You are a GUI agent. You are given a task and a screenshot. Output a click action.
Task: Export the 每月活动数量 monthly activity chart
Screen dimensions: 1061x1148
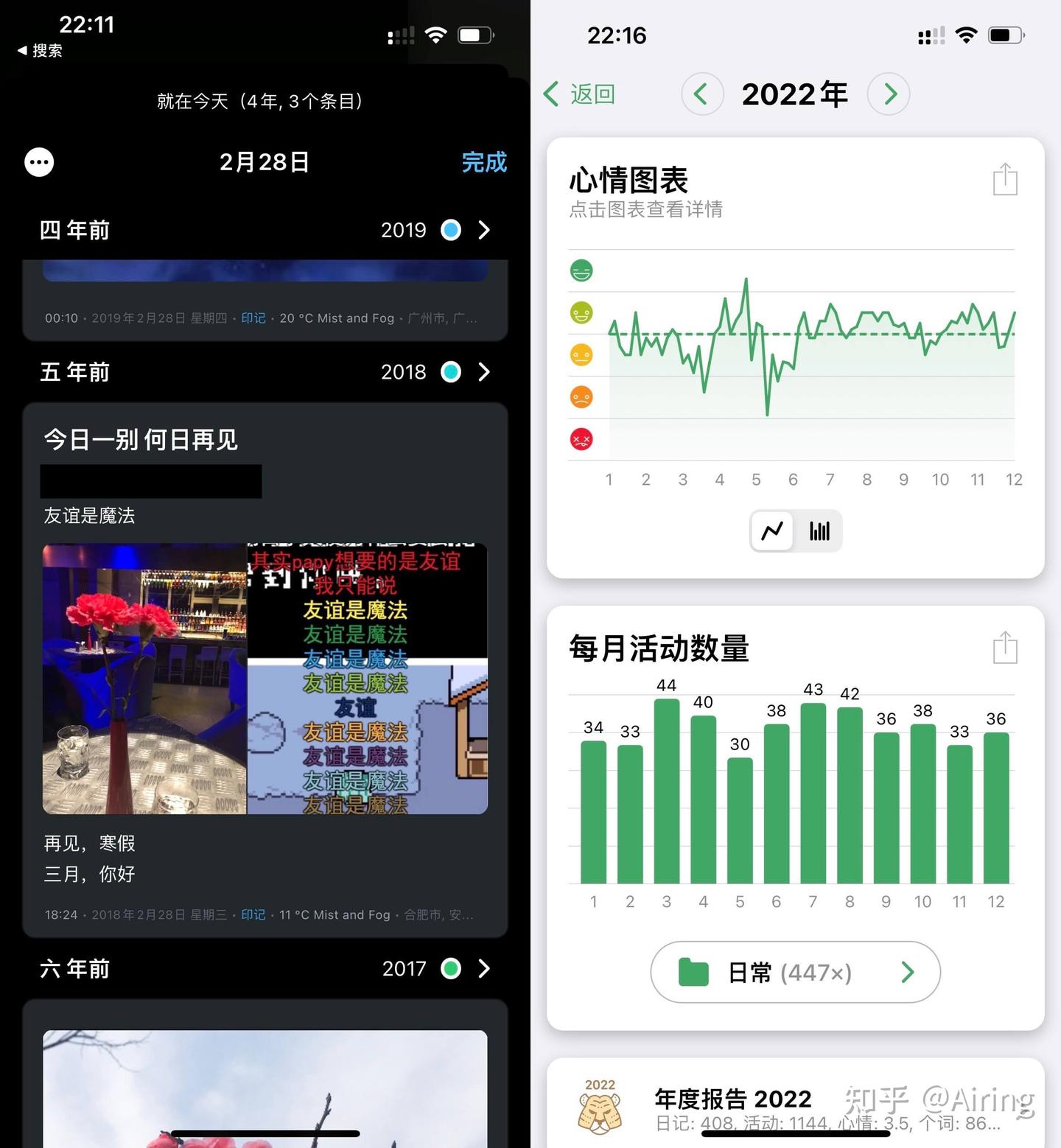pos(1004,647)
